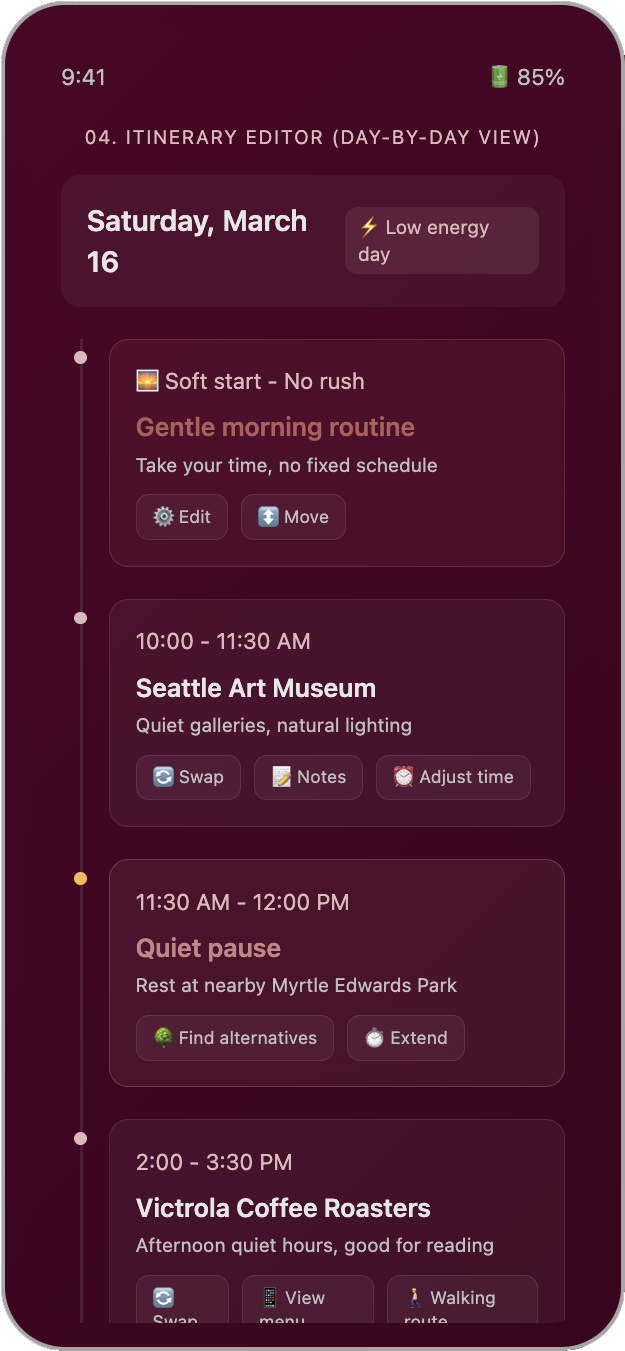Tap the Low energy day chip
Image resolution: width=625 pixels, height=1351 pixels.
tap(442, 240)
